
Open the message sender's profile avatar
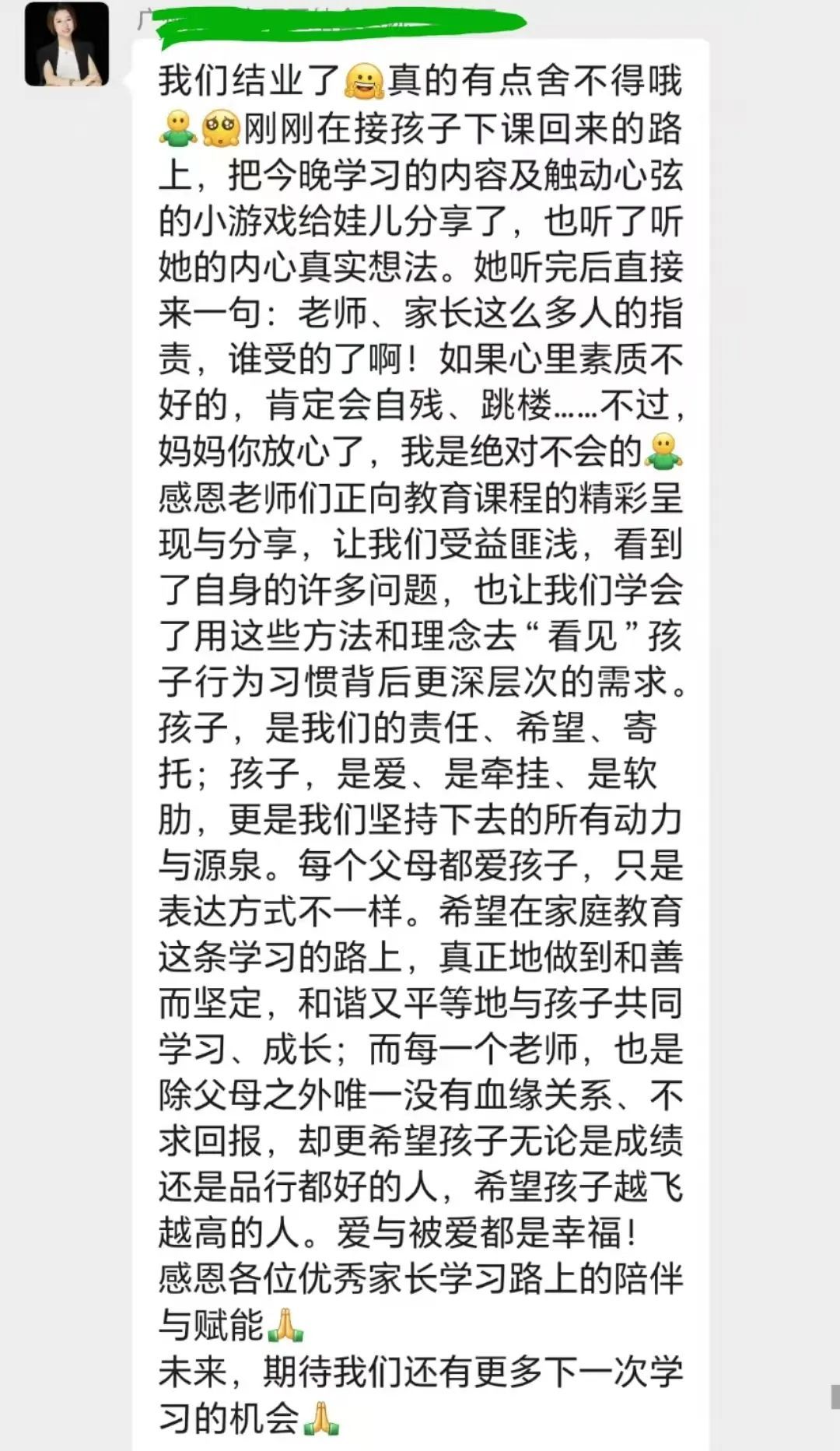click(x=67, y=44)
